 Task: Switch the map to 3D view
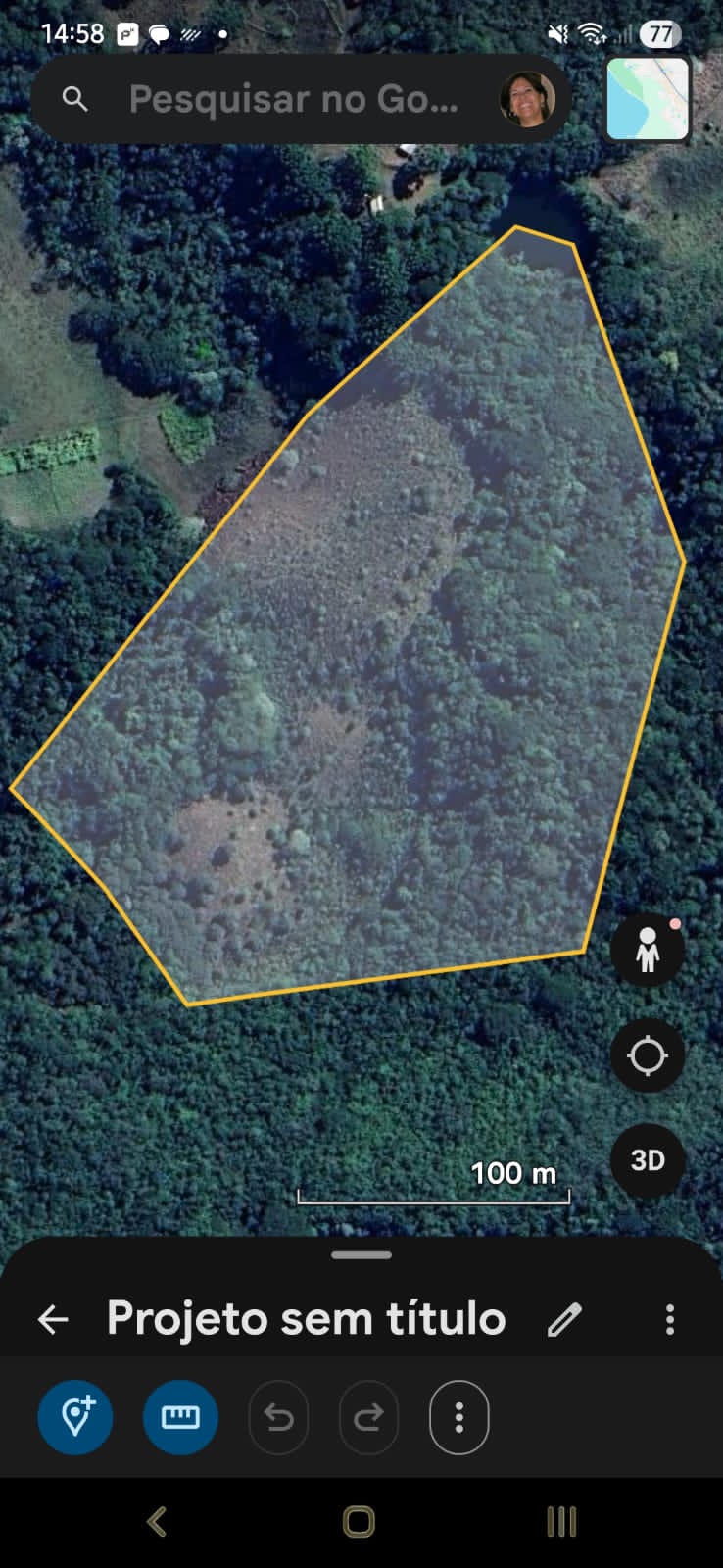[x=647, y=1160]
